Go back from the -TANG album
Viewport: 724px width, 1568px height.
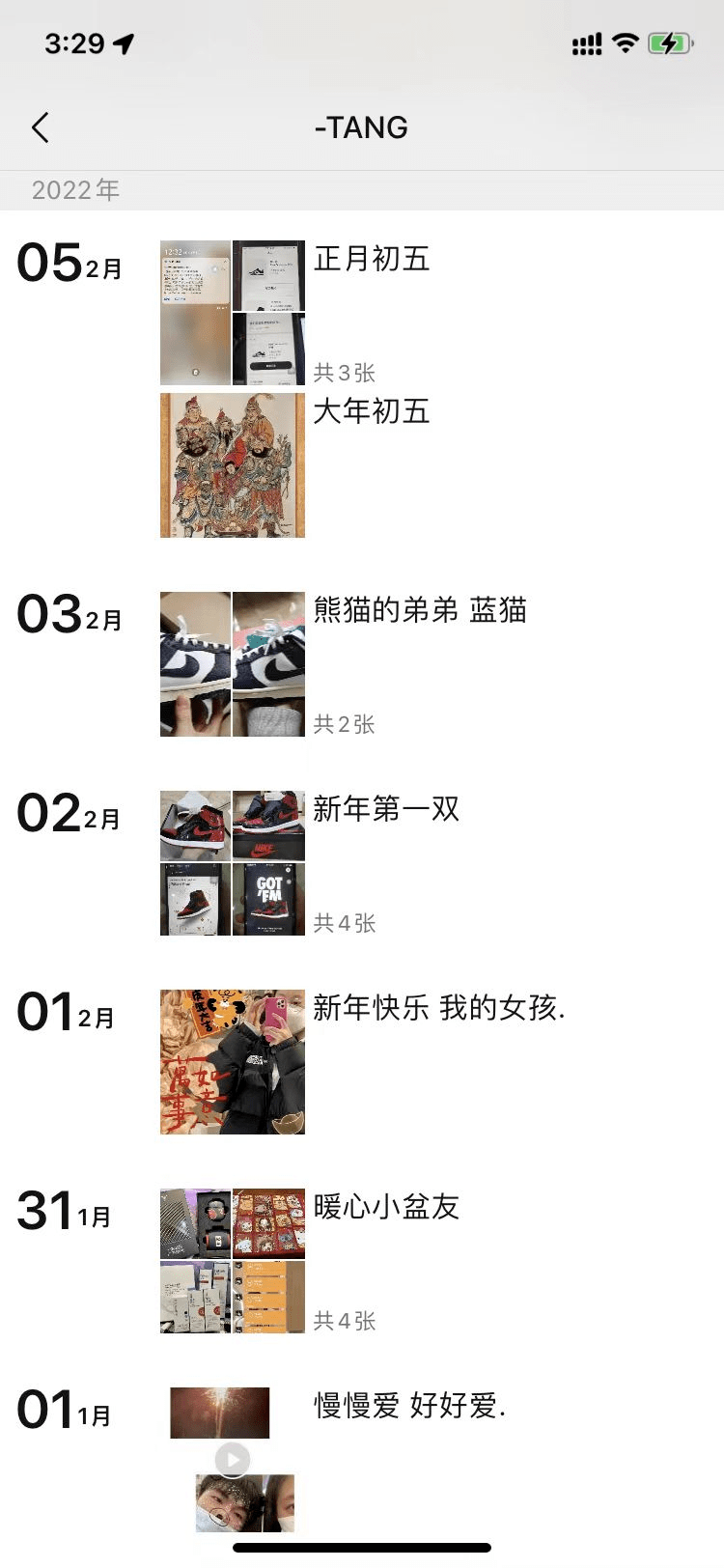click(x=41, y=127)
